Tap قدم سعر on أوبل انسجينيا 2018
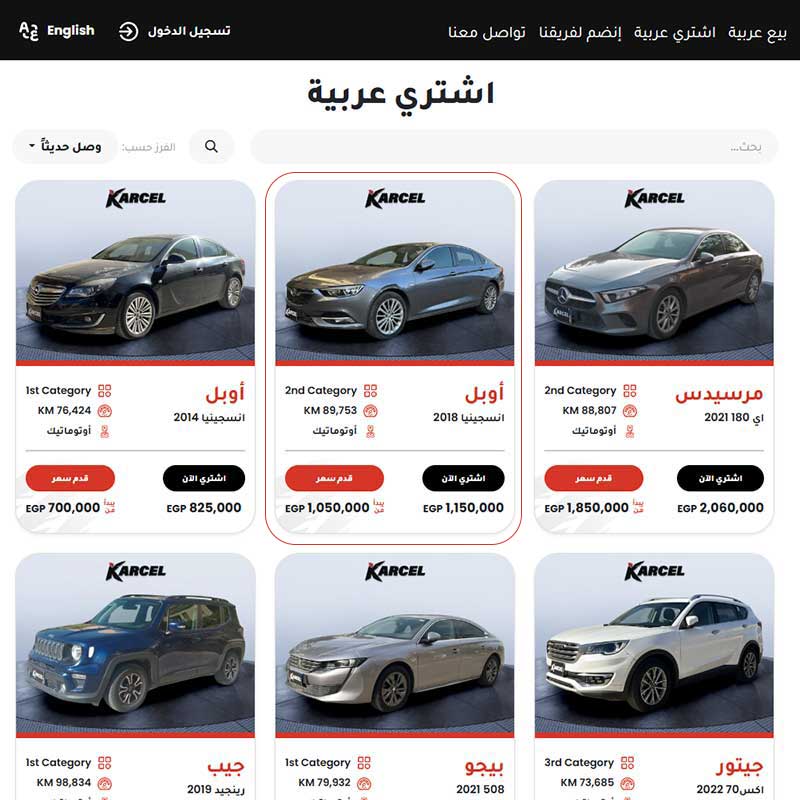Image resolution: width=800 pixels, height=800 pixels. (334, 478)
